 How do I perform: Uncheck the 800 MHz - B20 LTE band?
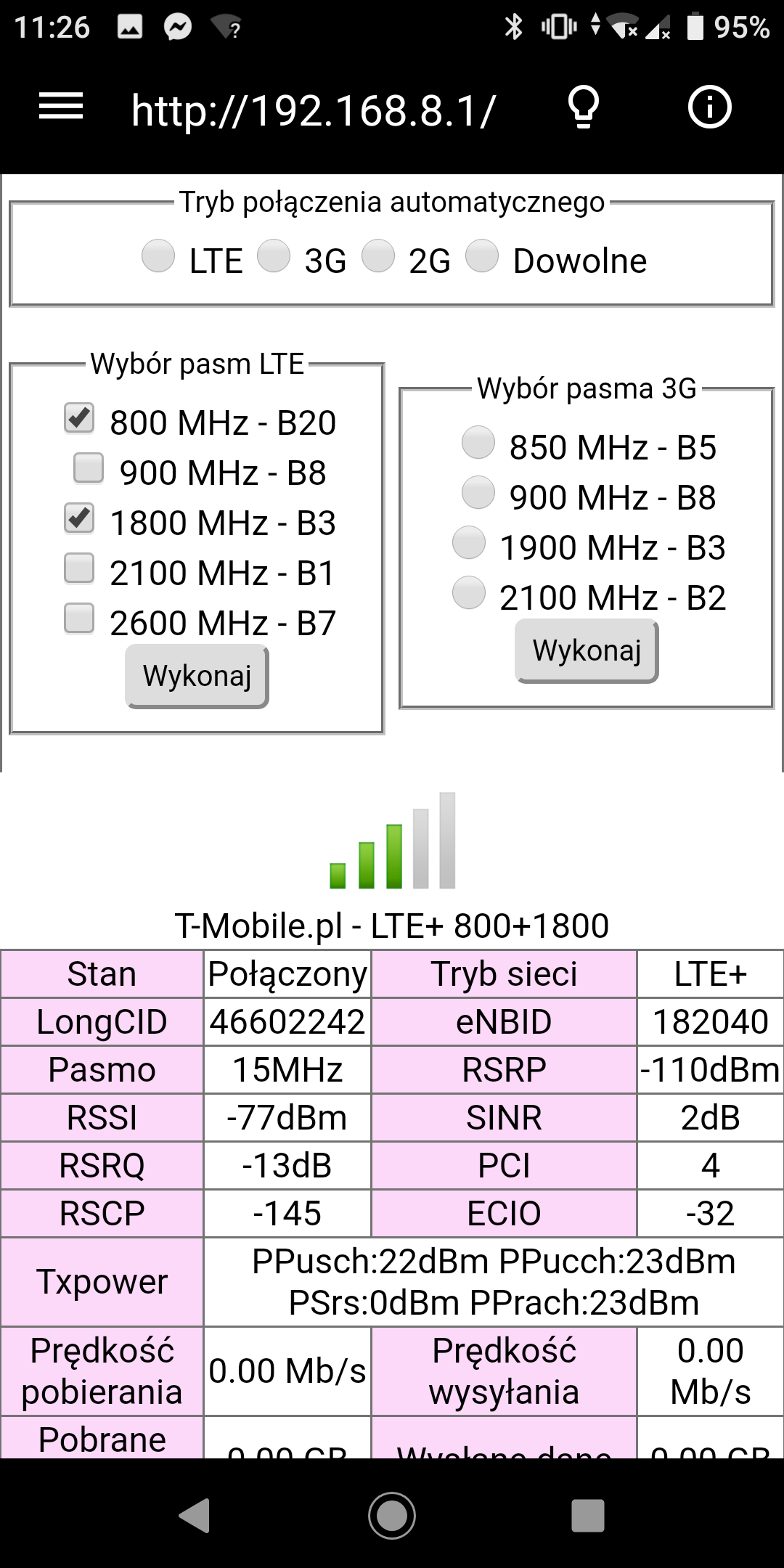pyautogui.click(x=79, y=418)
